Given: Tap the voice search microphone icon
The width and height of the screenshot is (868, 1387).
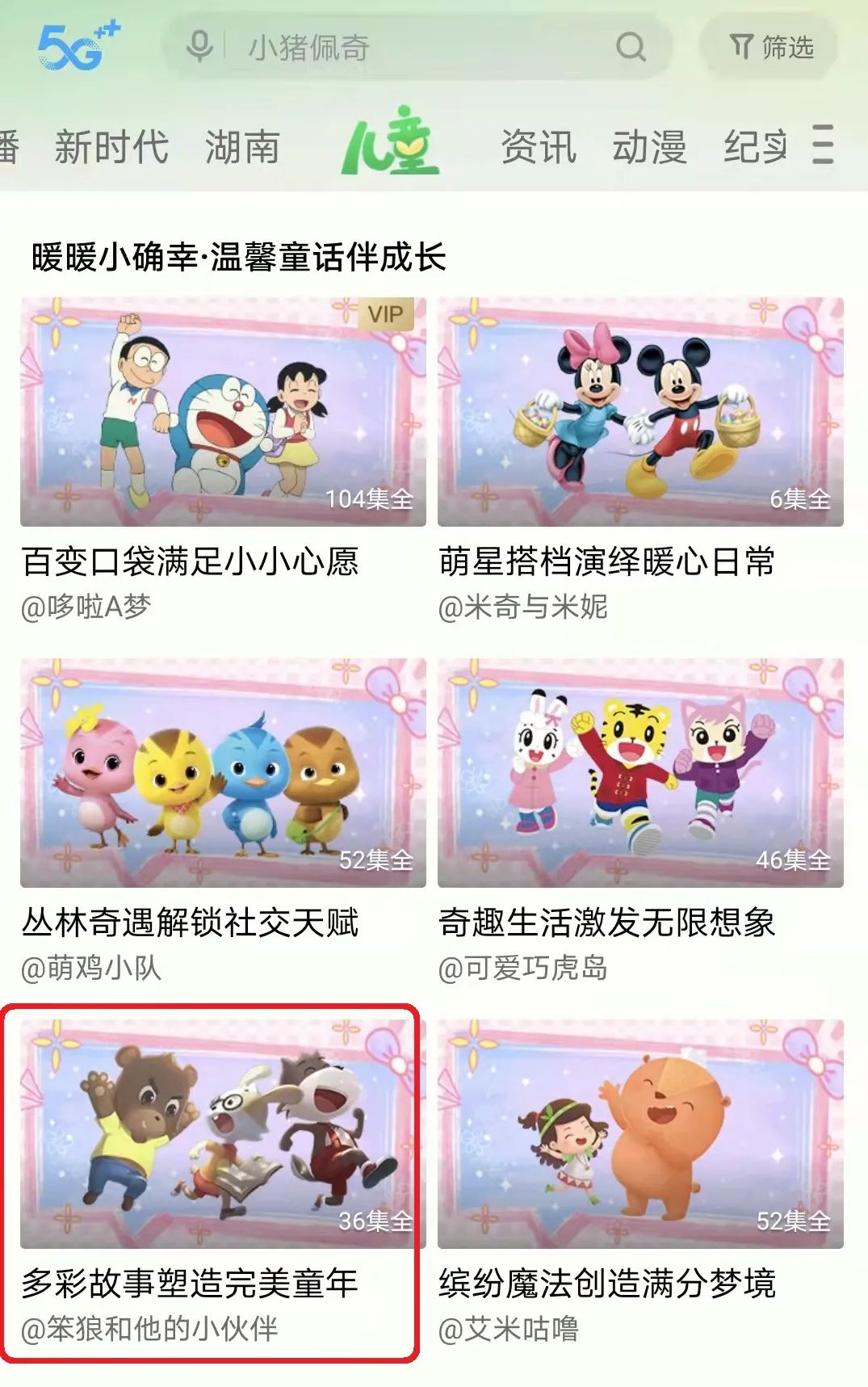Looking at the screenshot, I should click(199, 47).
